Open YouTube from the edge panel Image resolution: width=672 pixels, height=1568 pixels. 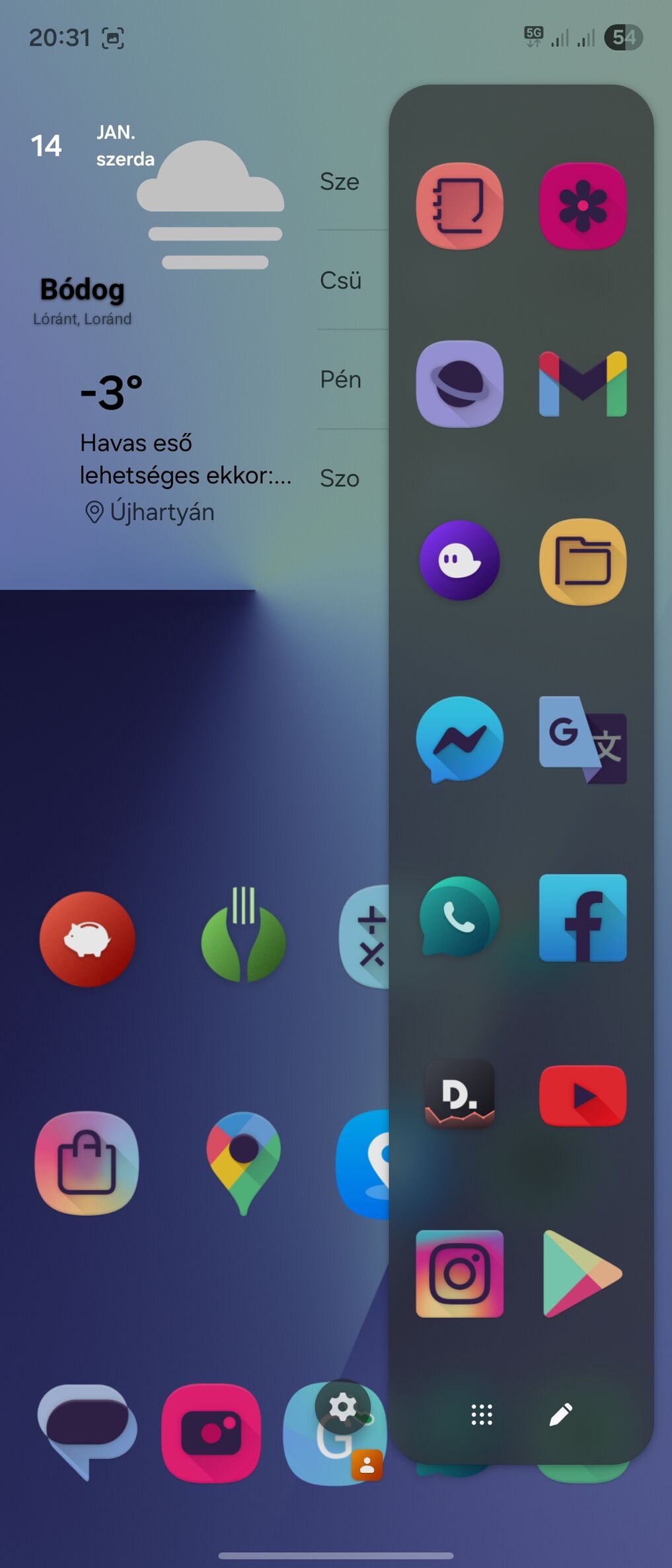point(582,1095)
